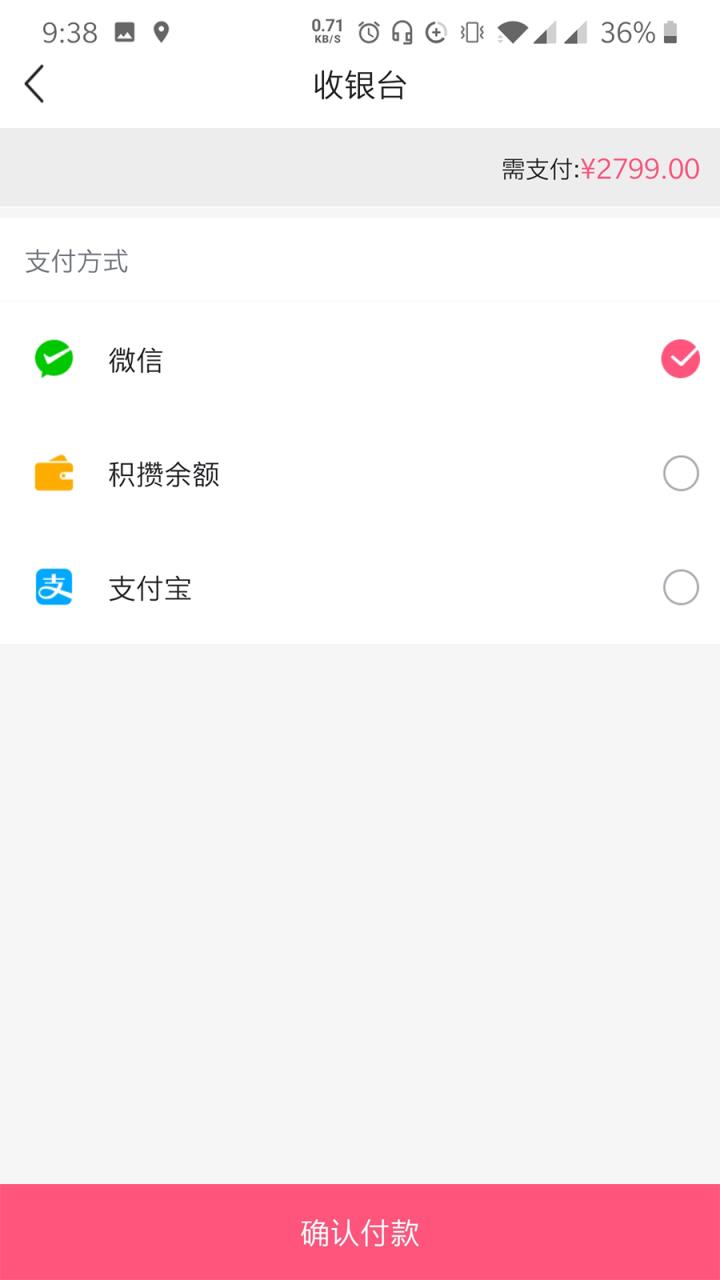Select the 积攒余额 payment option
This screenshot has width=720, height=1280.
[680, 473]
